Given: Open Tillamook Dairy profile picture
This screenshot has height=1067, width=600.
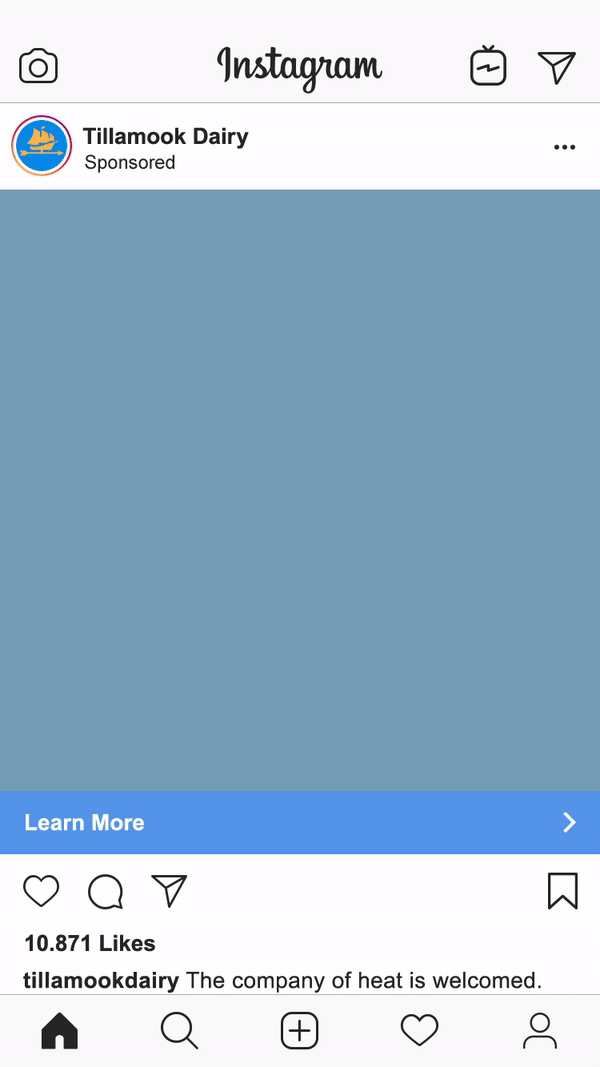Looking at the screenshot, I should tap(41, 146).
